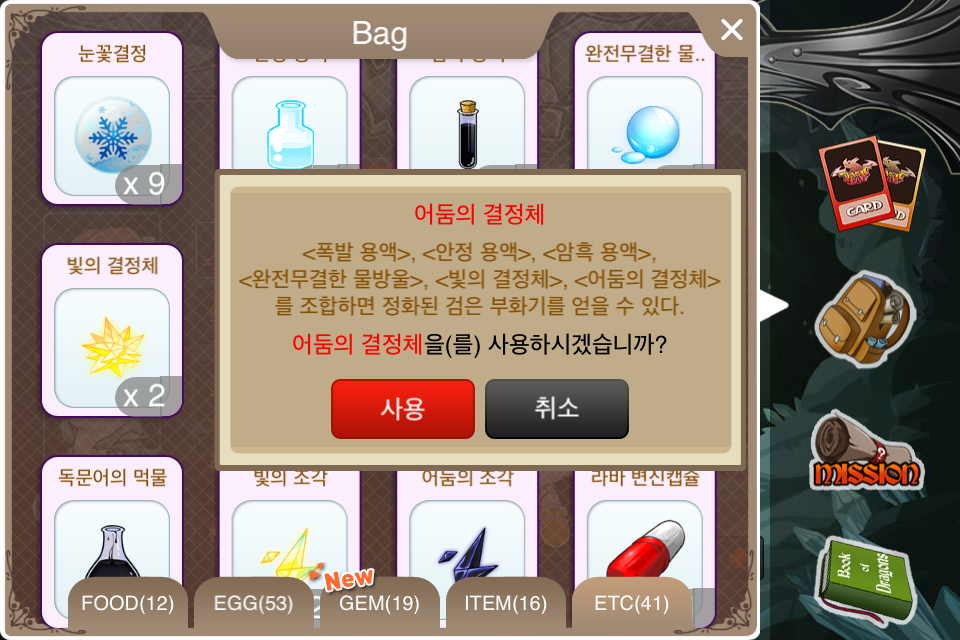Switch to the EGG(53) tab
Viewport: 960px width, 640px height.
pyautogui.click(x=253, y=603)
